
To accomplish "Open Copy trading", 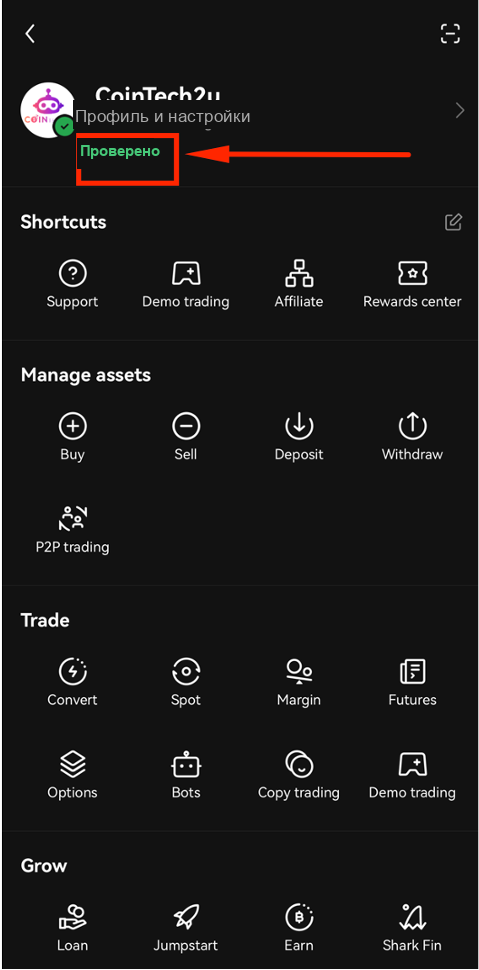I will 299,775.
